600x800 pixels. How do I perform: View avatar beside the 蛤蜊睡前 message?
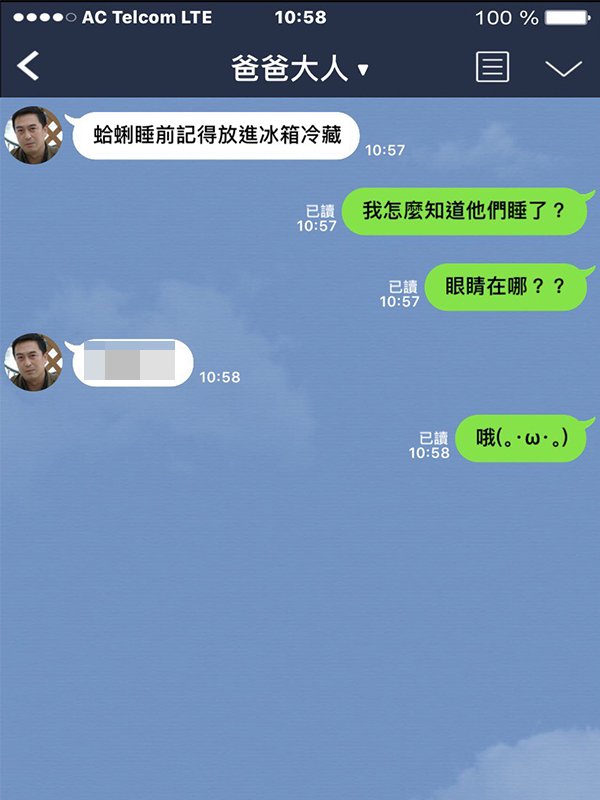pyautogui.click(x=34, y=136)
